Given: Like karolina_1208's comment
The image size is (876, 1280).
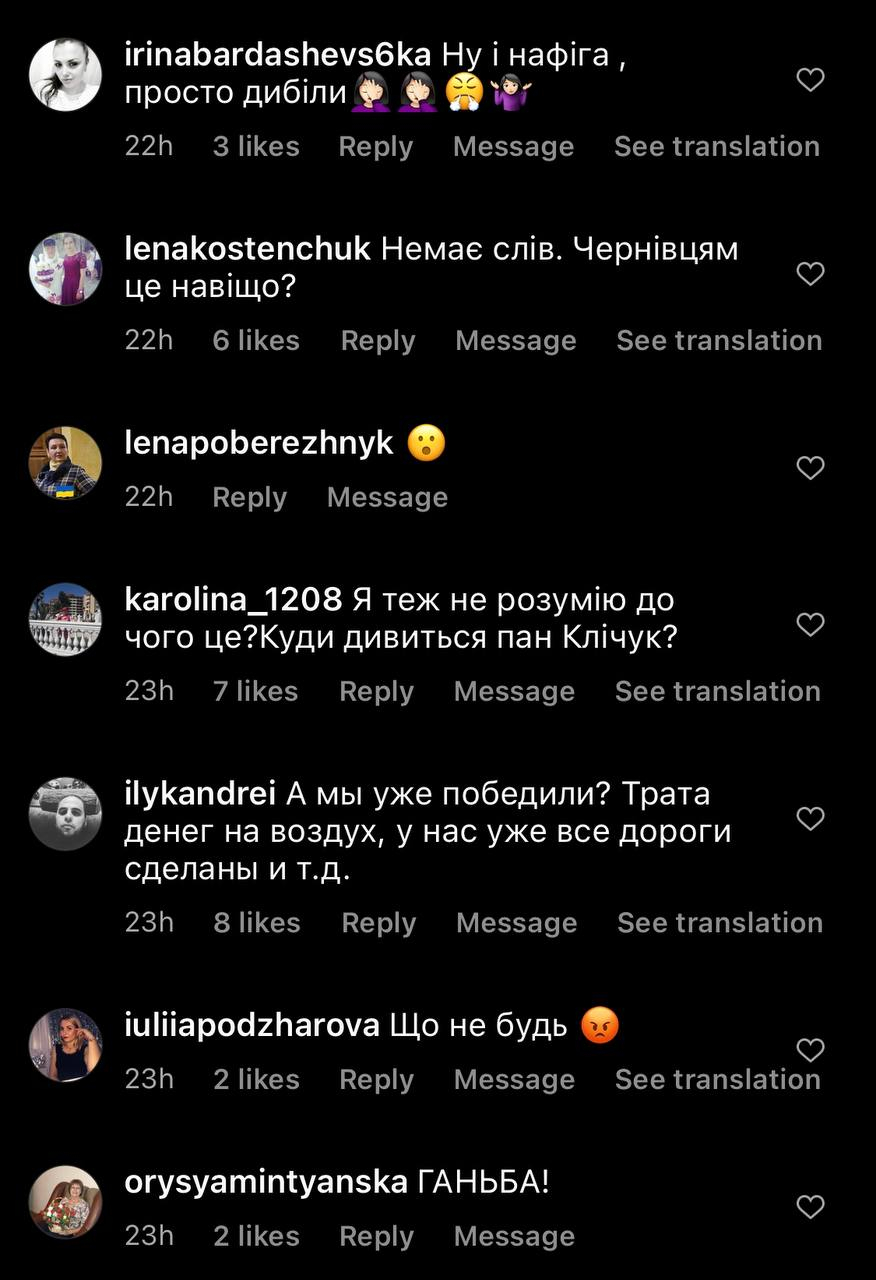Looking at the screenshot, I should click(x=810, y=625).
